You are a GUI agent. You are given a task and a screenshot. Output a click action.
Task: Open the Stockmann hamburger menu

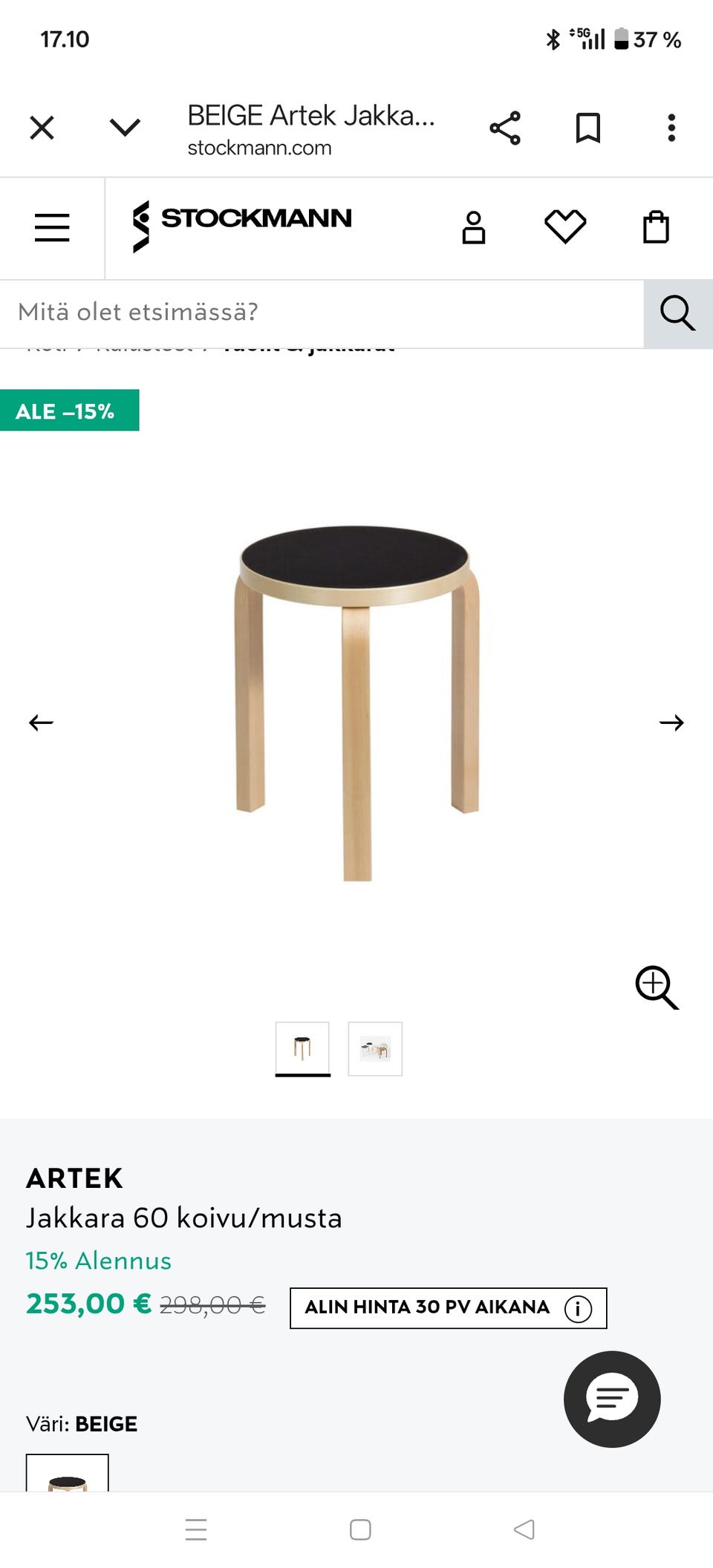click(52, 227)
